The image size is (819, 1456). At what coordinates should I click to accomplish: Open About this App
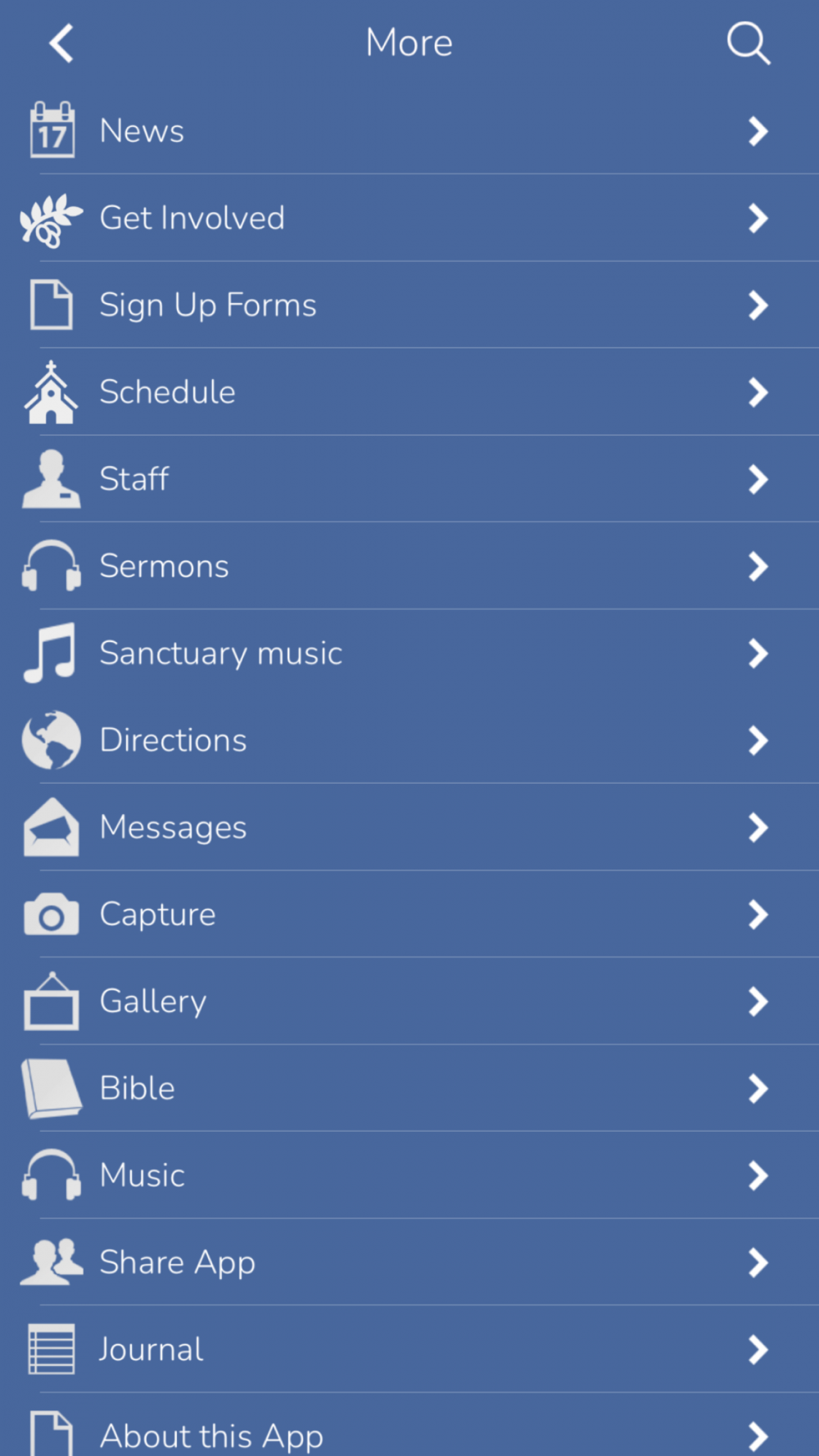click(409, 1425)
